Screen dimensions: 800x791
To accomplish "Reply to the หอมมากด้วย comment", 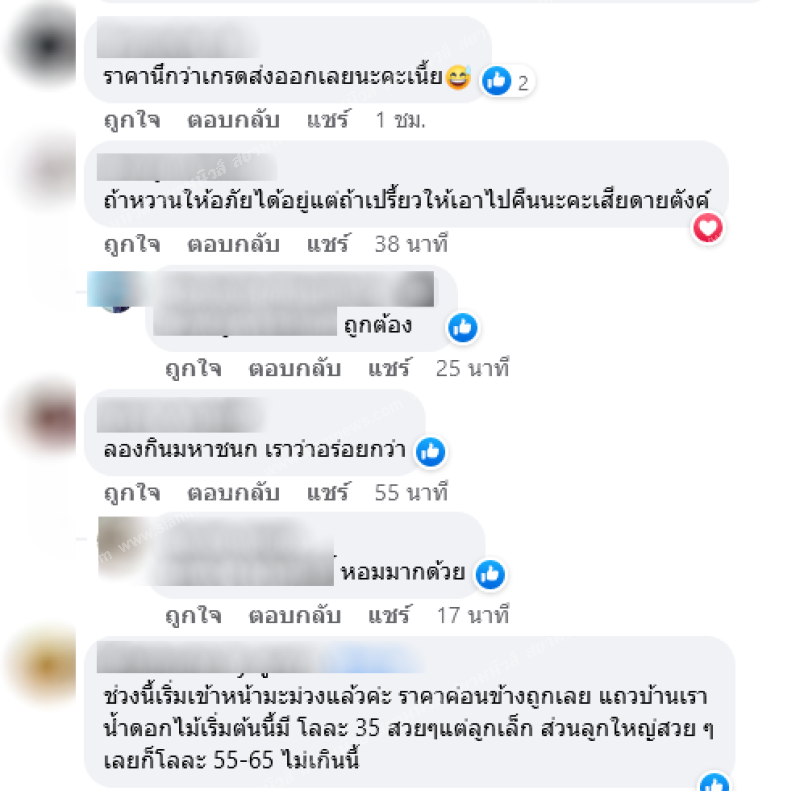I will point(293,614).
